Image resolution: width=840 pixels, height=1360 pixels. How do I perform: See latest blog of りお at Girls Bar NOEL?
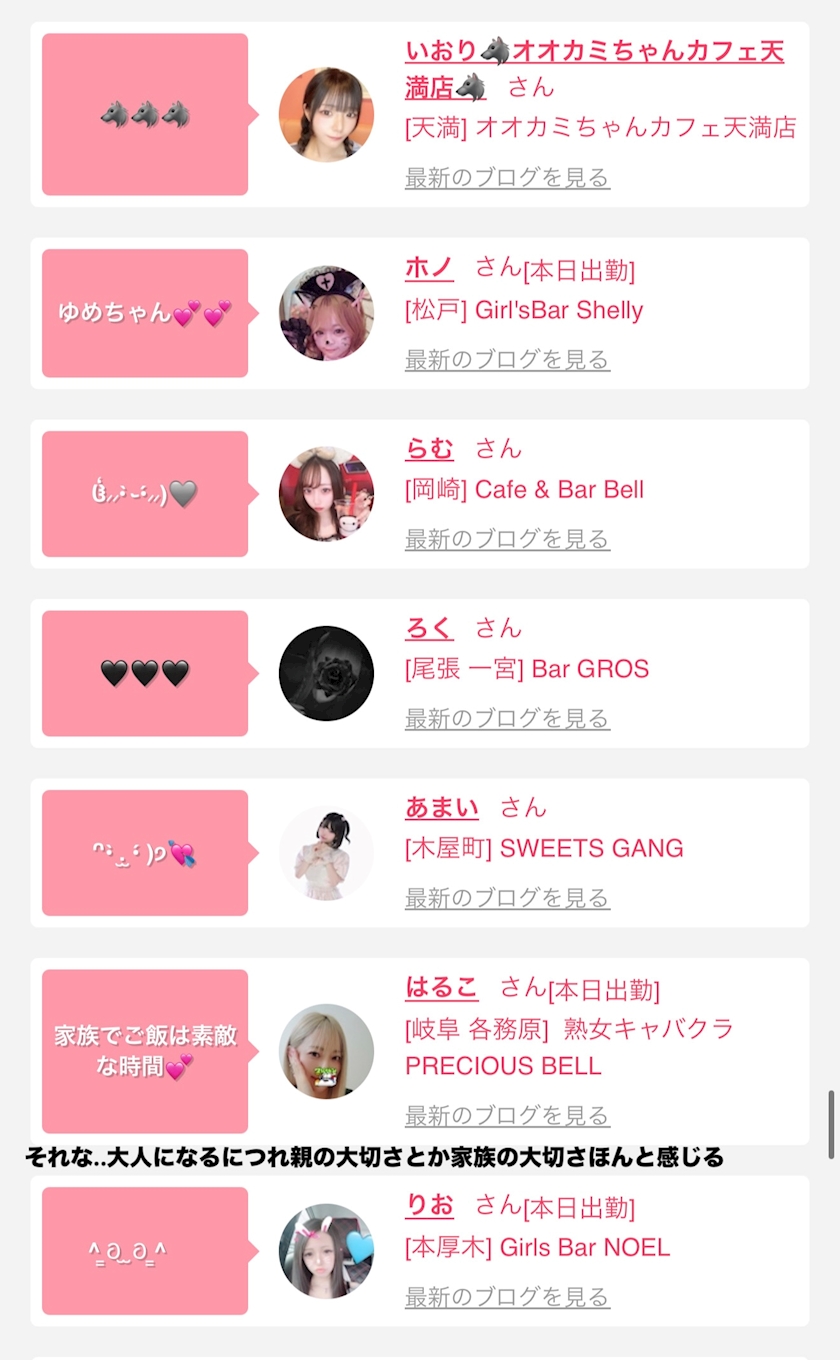click(507, 1298)
